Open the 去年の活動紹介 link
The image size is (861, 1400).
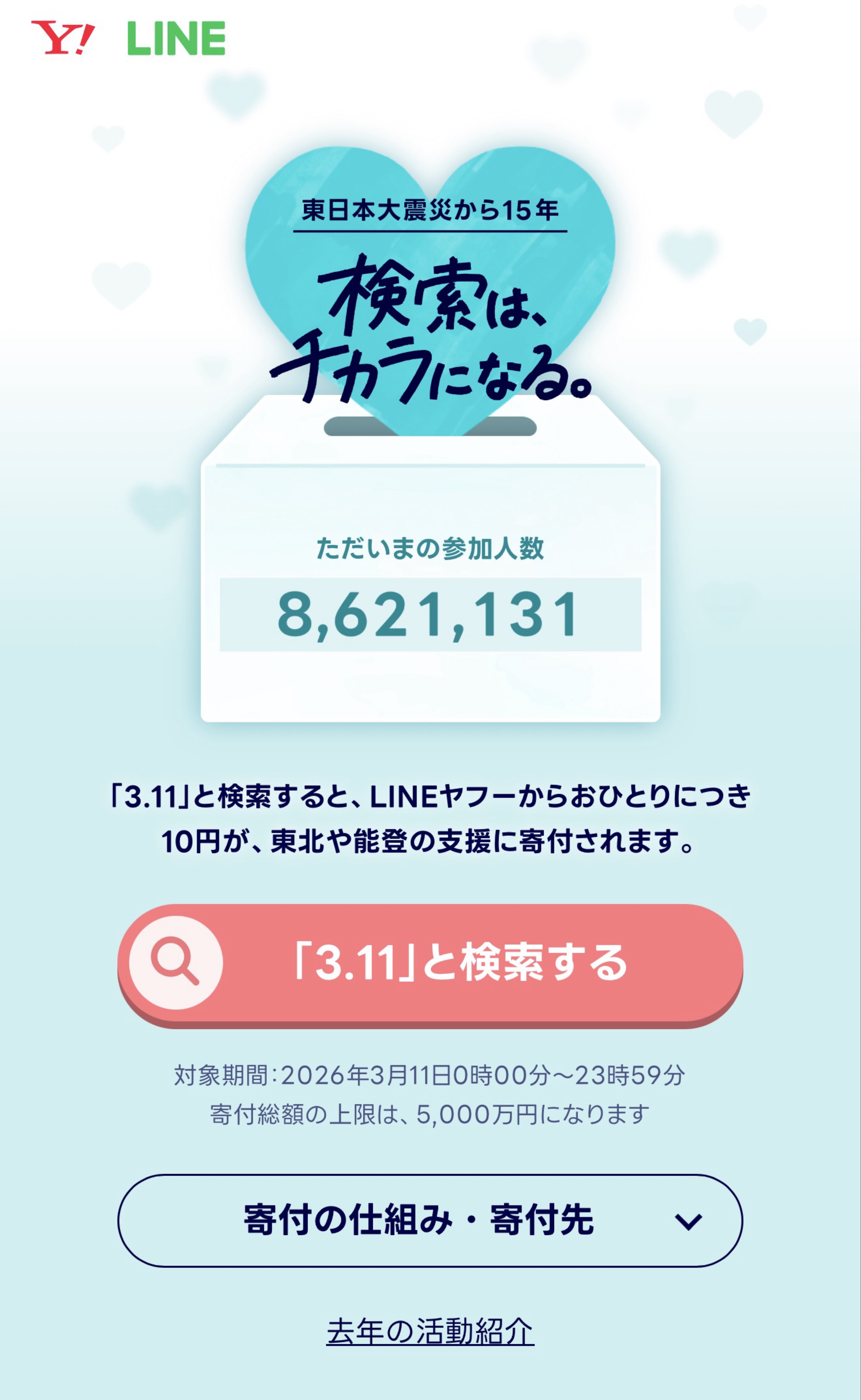tap(431, 1332)
